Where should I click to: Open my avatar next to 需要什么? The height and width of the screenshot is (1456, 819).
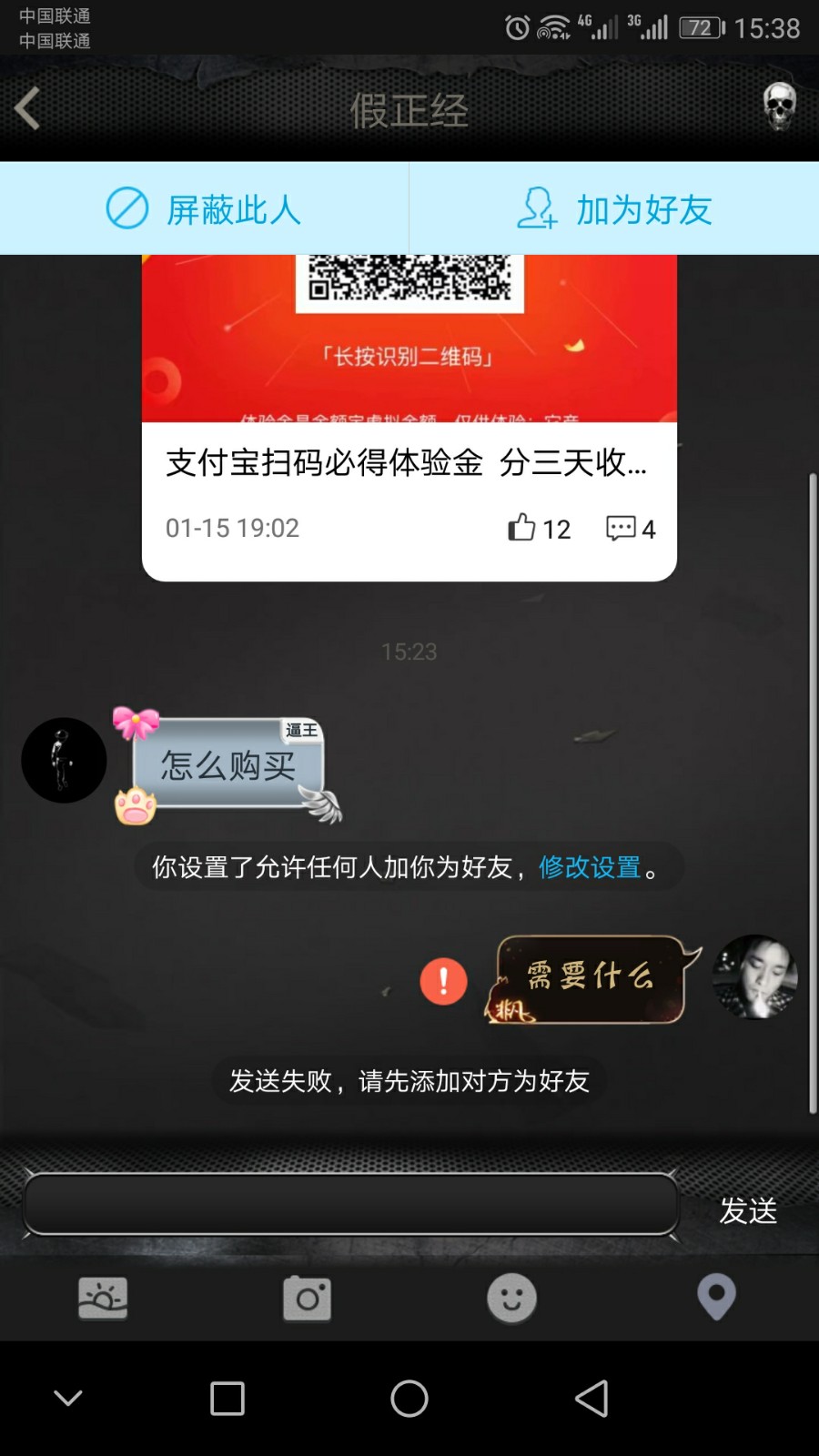coord(755,977)
